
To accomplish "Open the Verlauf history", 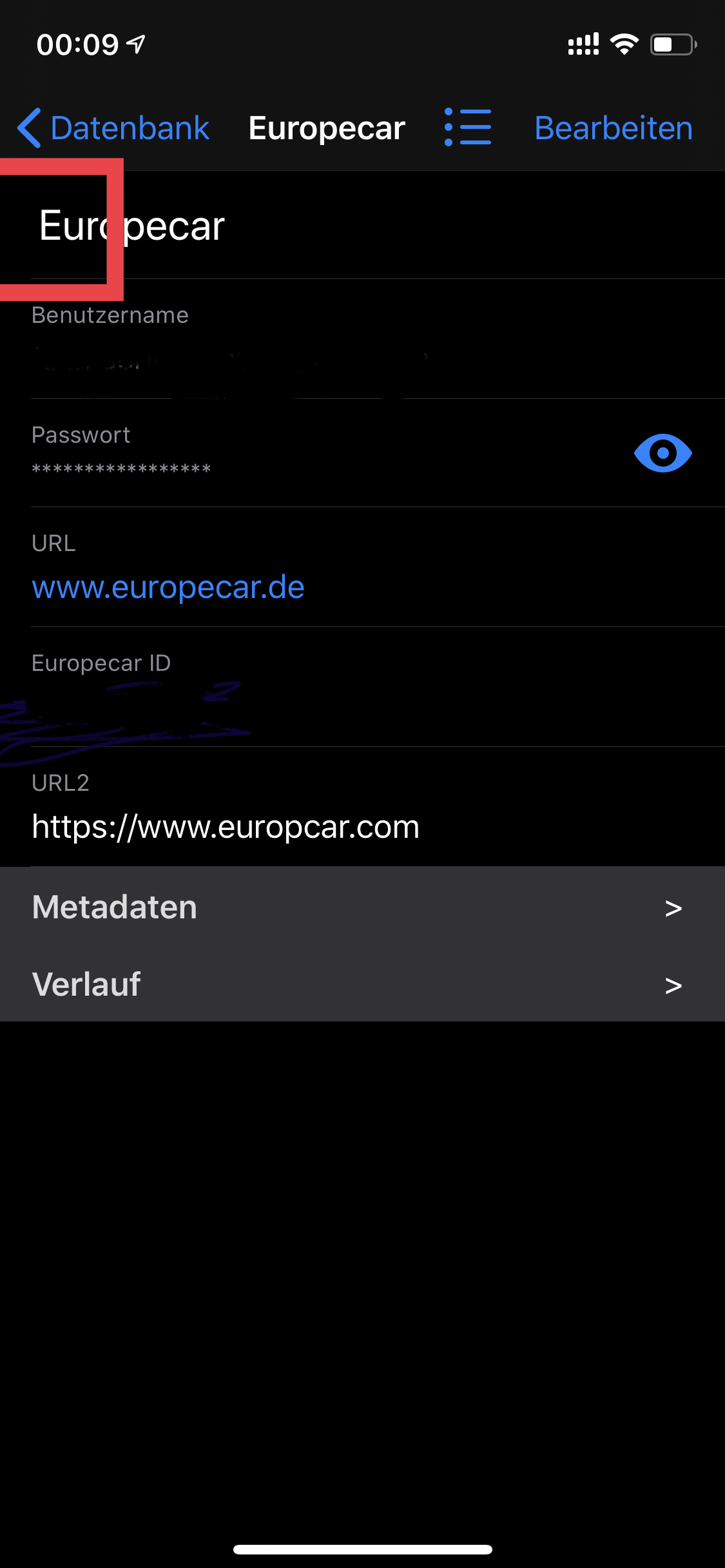I will coord(362,983).
